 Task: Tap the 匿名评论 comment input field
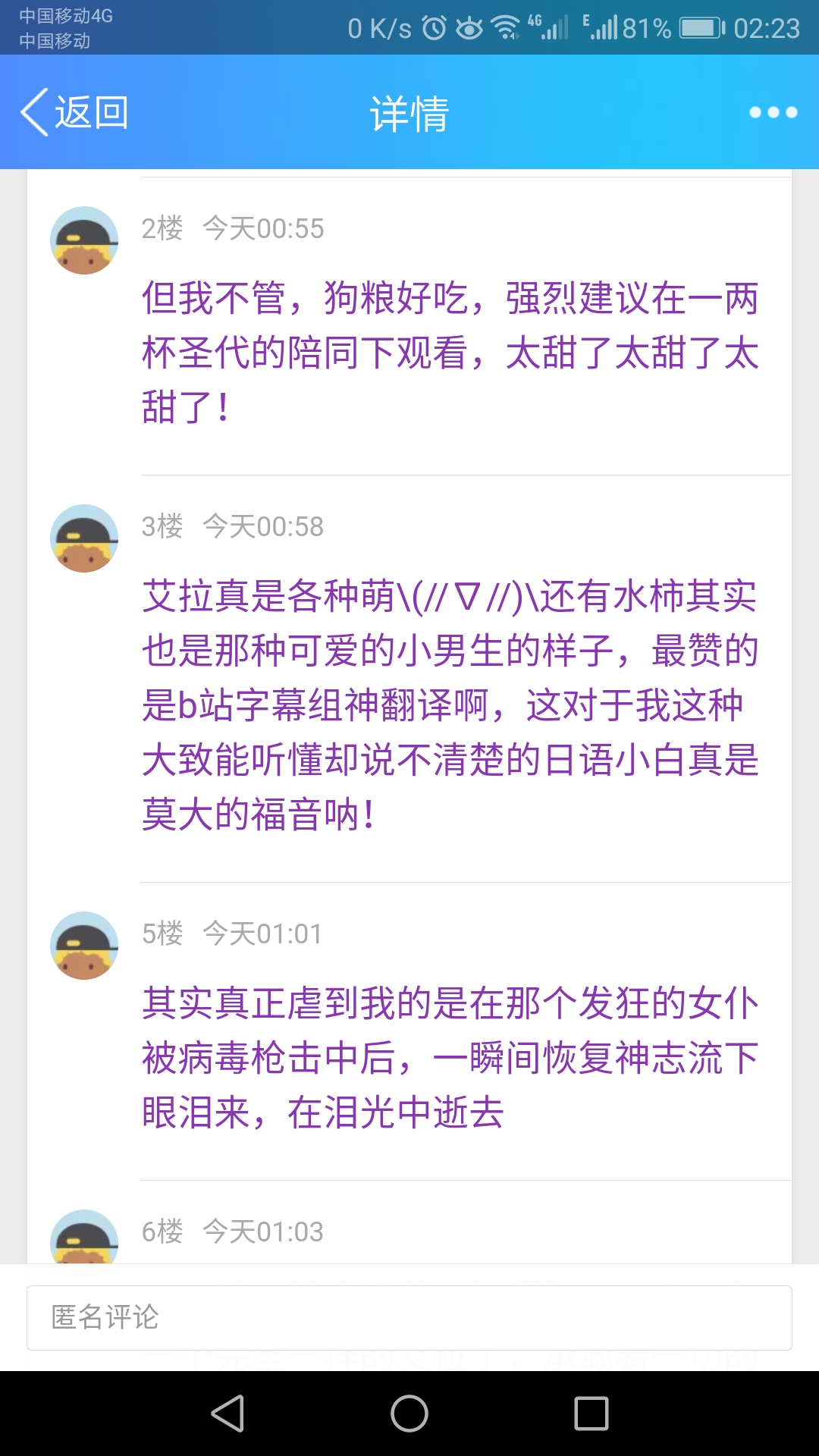coord(409,1317)
